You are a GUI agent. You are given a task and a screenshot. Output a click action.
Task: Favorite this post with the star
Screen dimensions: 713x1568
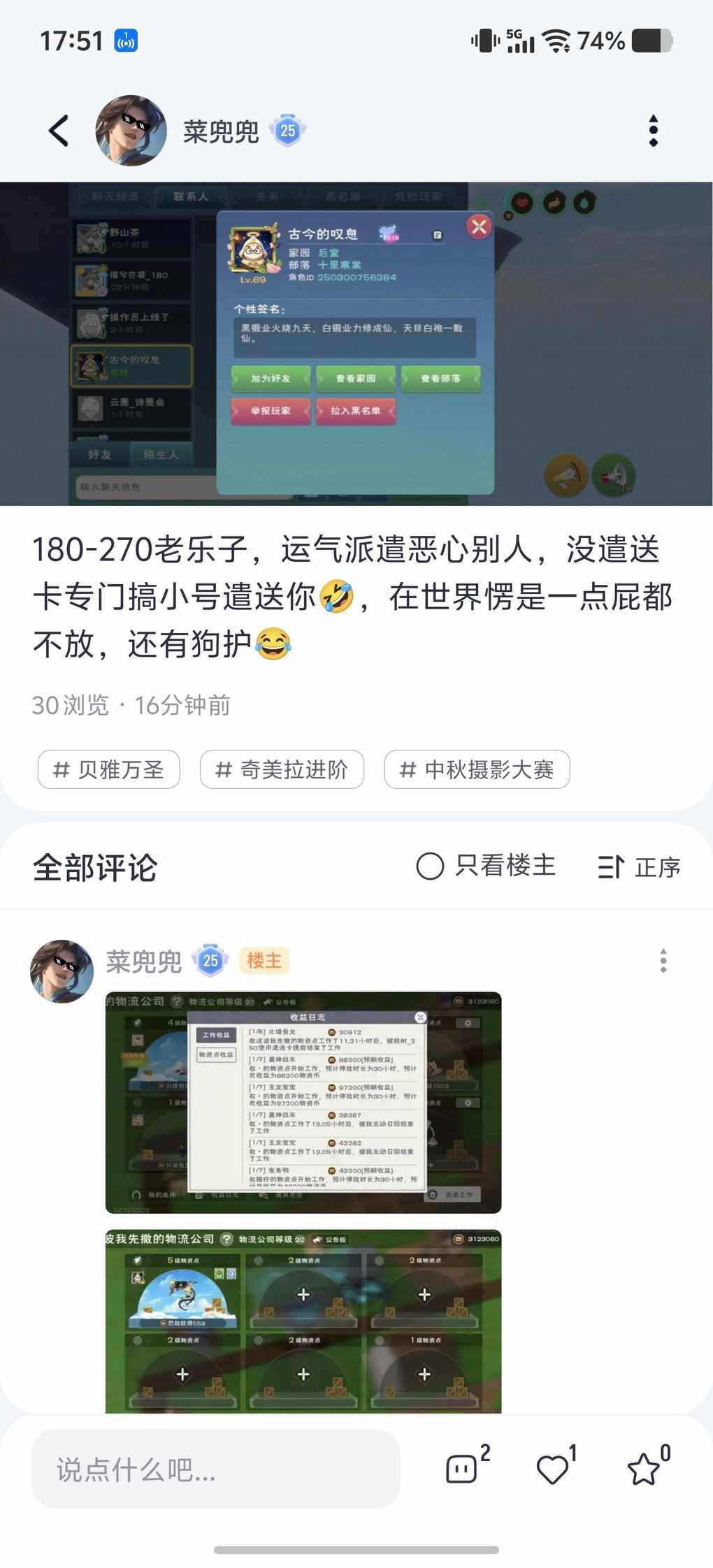tap(644, 1469)
